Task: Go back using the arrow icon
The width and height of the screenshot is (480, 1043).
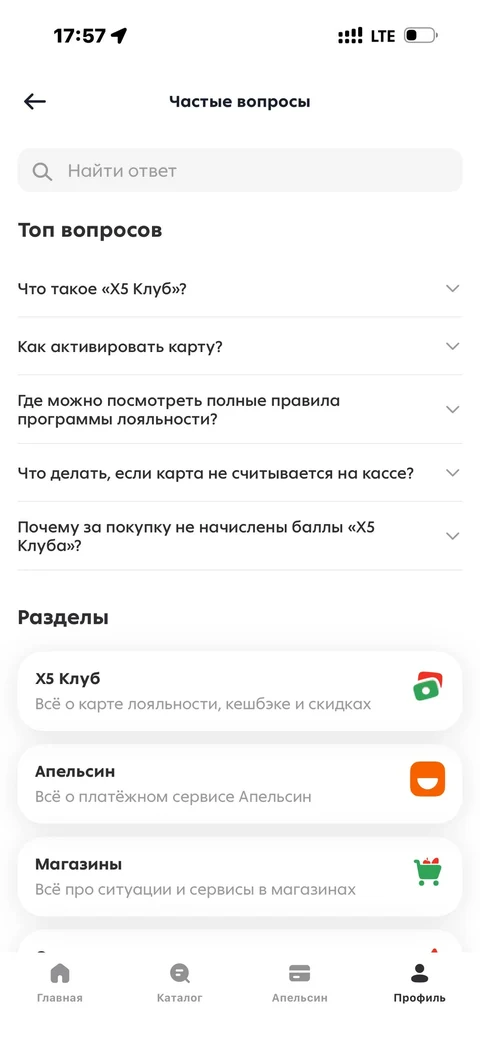Action: tap(35, 102)
